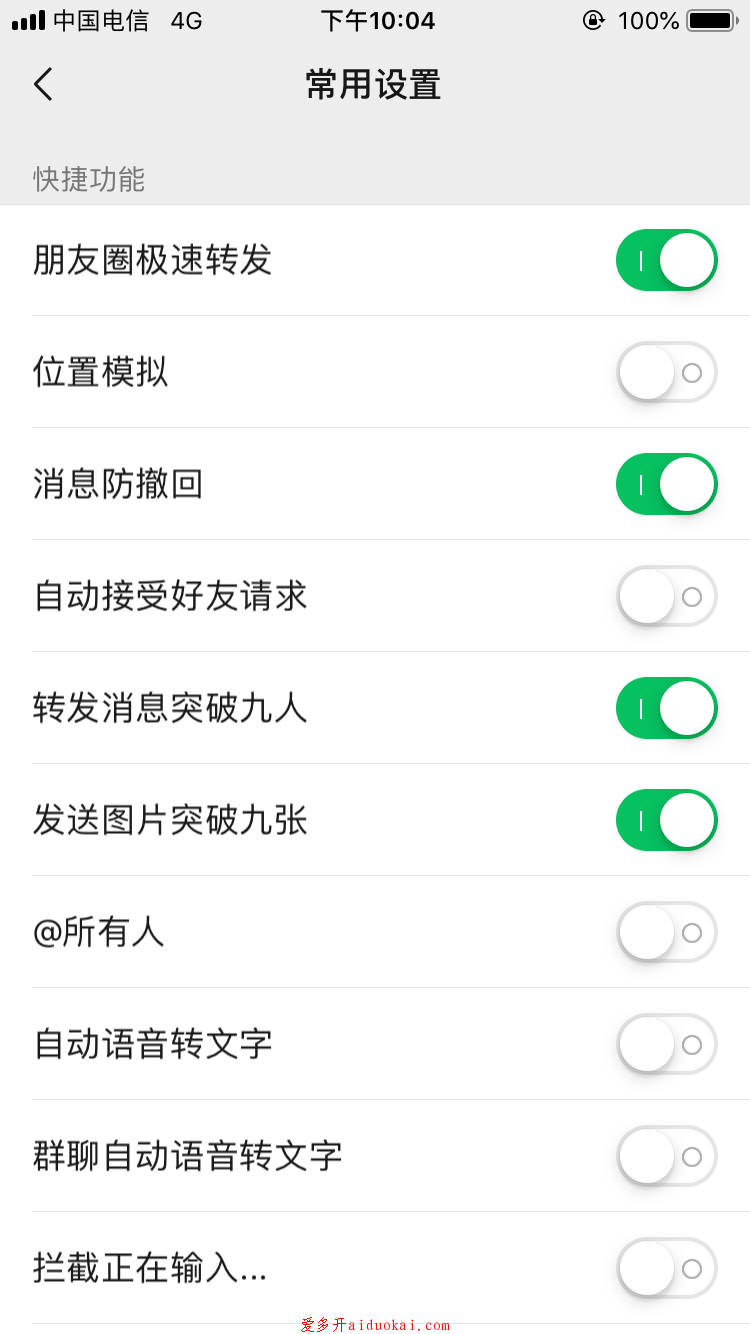This screenshot has height=1334, width=750.
Task: Toggle off 发送图片突破九张
Action: pos(667,820)
